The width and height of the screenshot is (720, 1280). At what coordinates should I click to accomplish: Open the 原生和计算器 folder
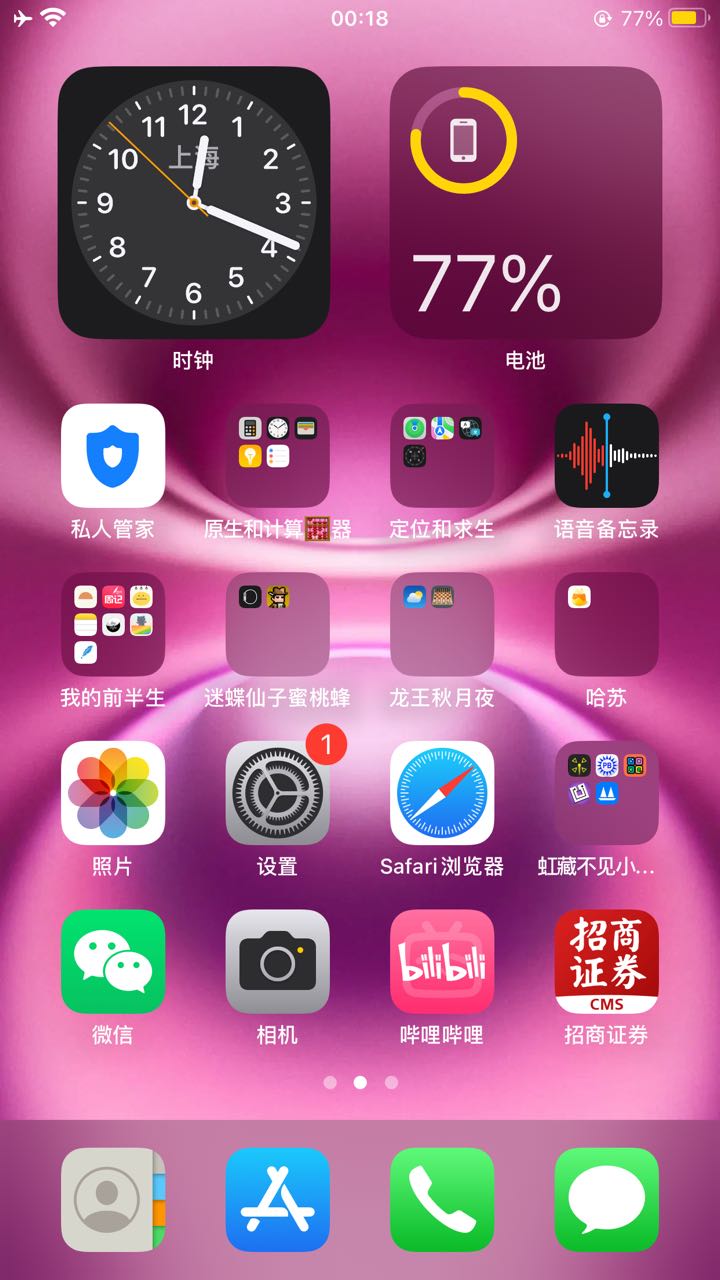(x=277, y=456)
